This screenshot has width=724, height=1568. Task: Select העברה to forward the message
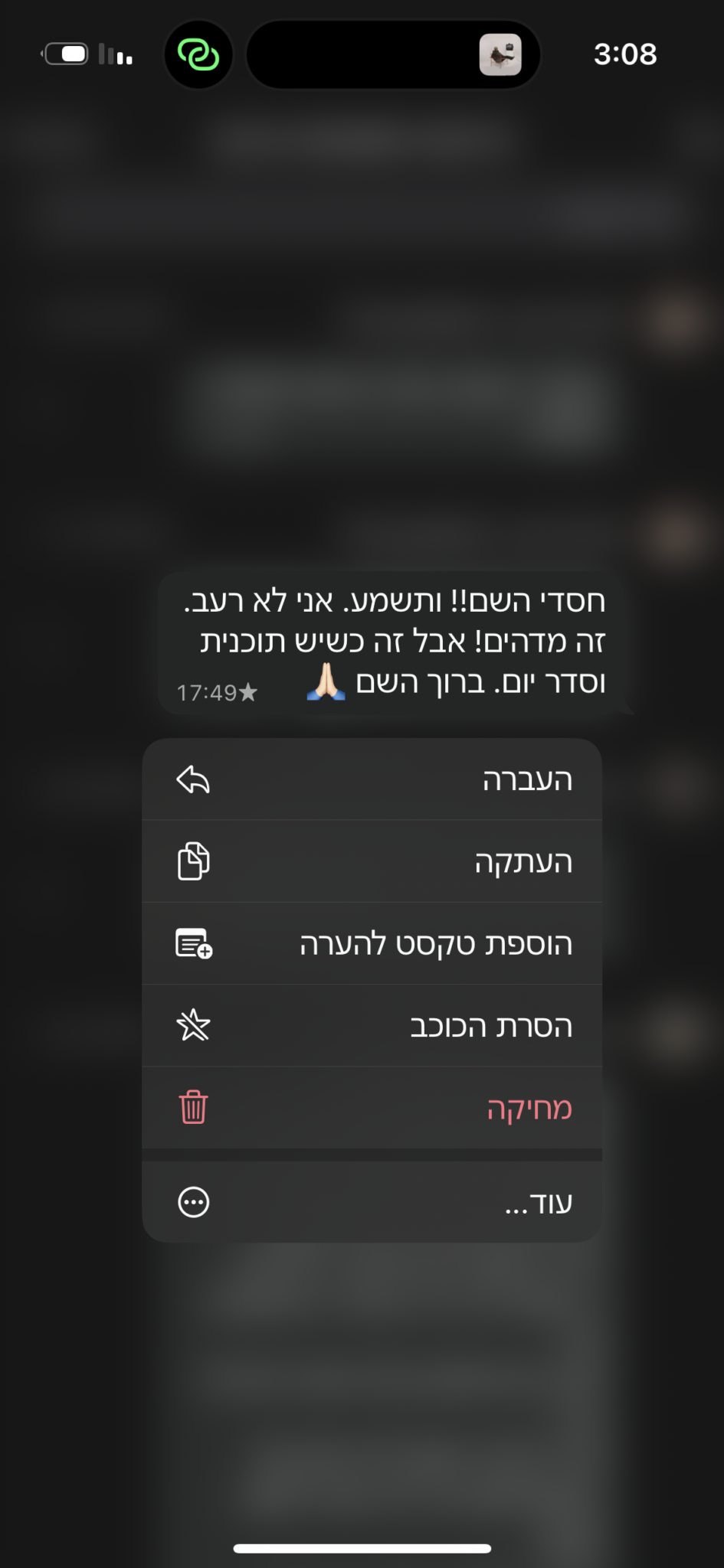coord(372,779)
